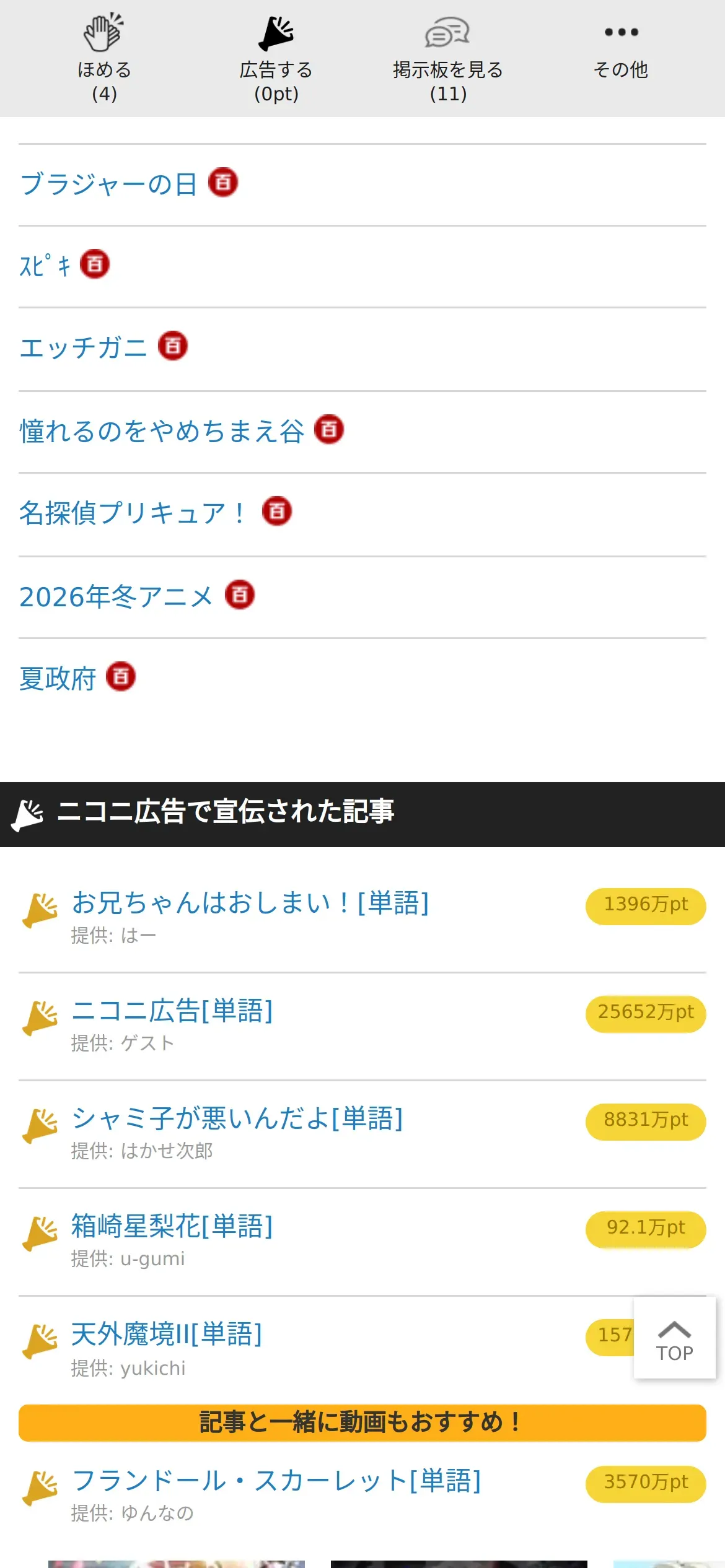Open advertised article 天外魔境II

click(167, 1334)
